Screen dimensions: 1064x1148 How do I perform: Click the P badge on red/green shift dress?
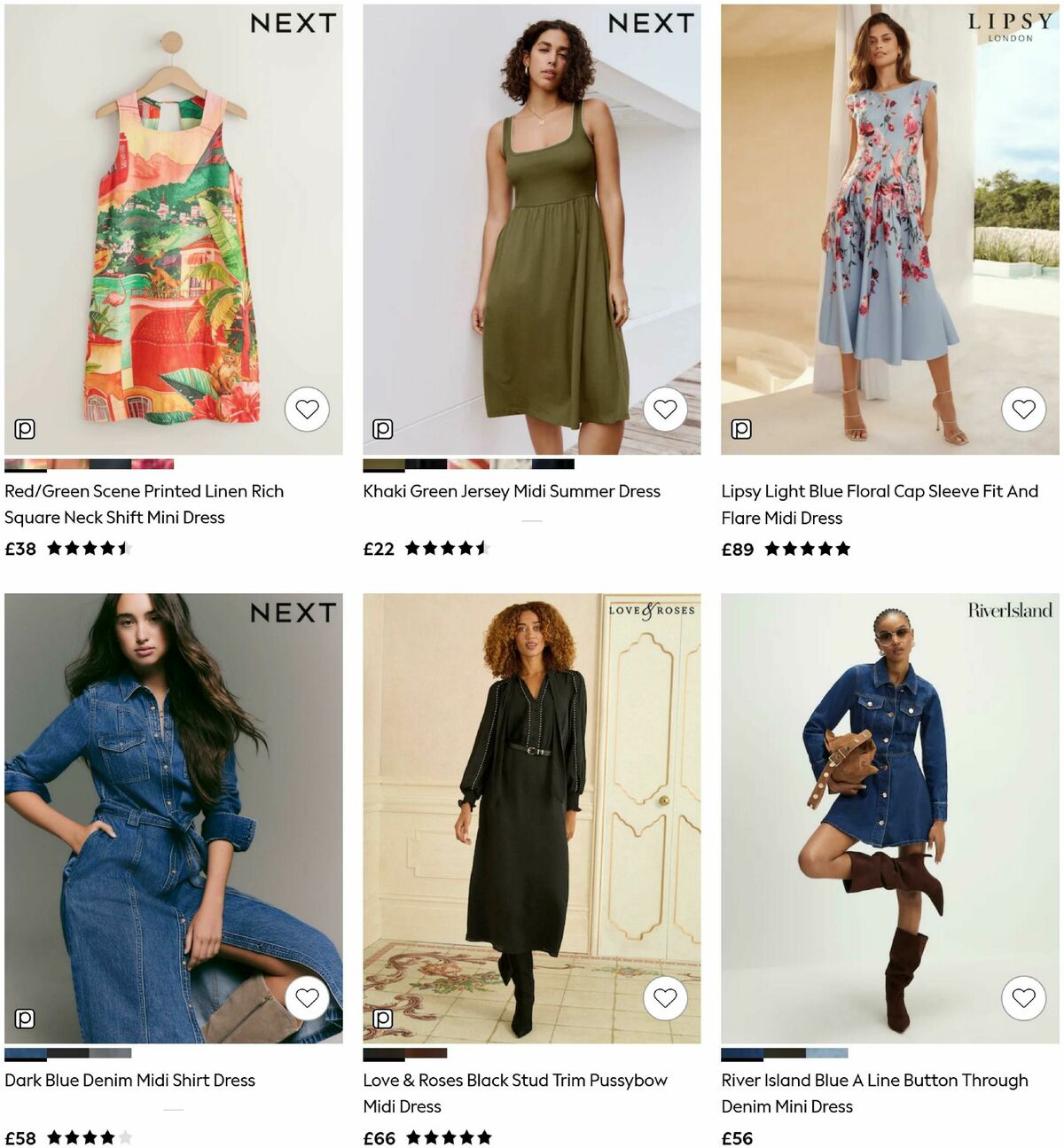pos(26,428)
